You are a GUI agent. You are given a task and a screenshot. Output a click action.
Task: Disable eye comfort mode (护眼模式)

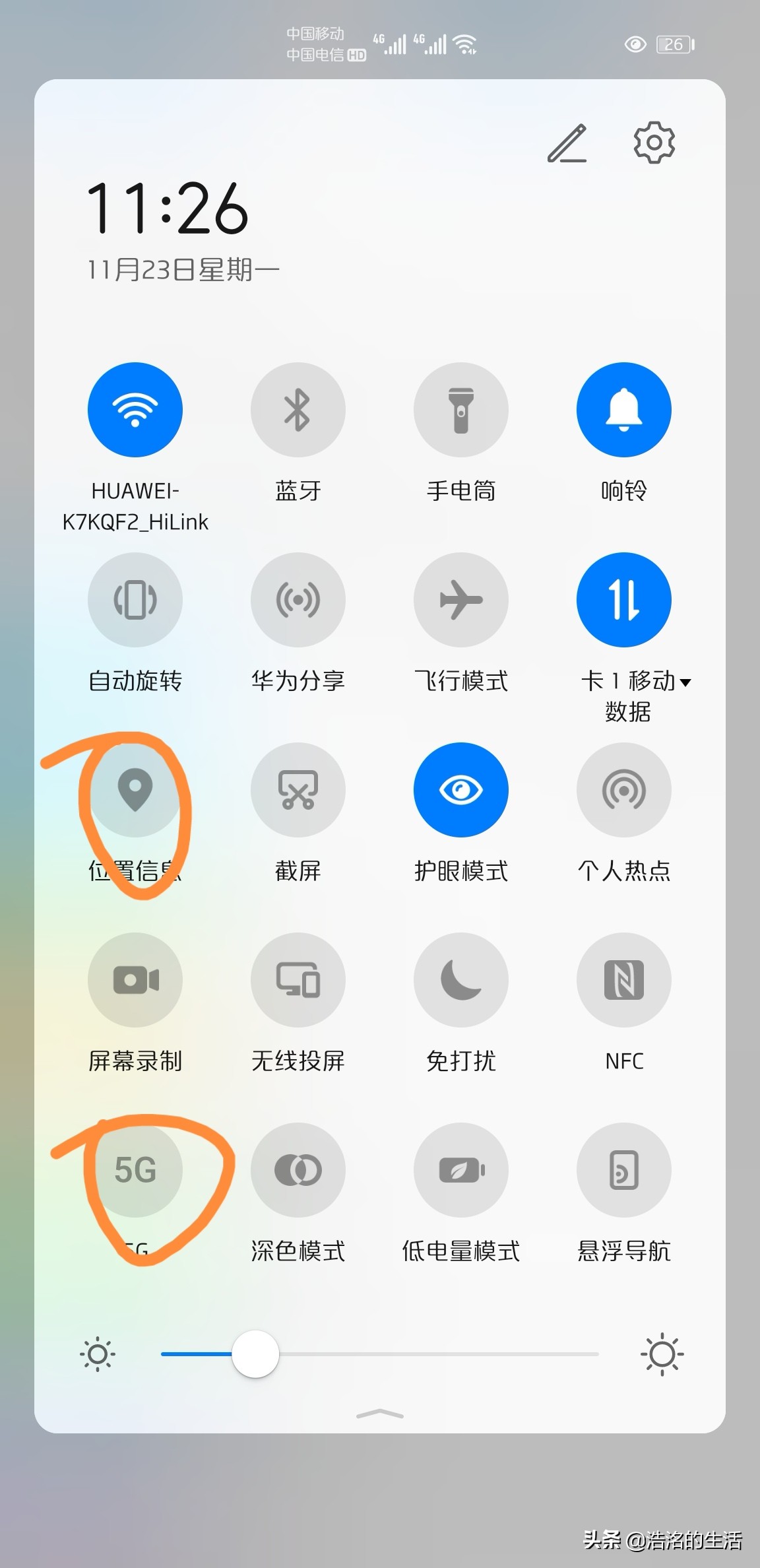(x=460, y=790)
